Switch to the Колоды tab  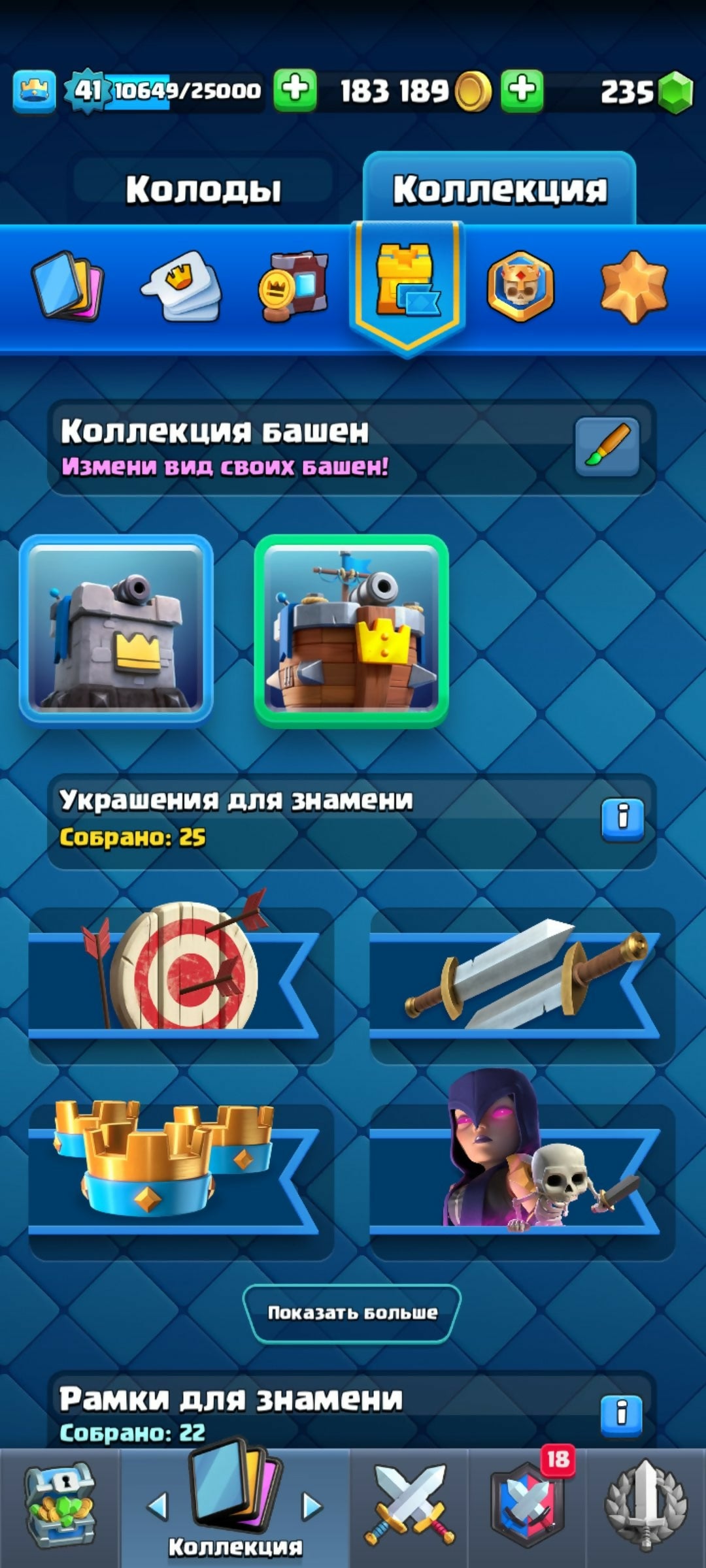[x=203, y=189]
